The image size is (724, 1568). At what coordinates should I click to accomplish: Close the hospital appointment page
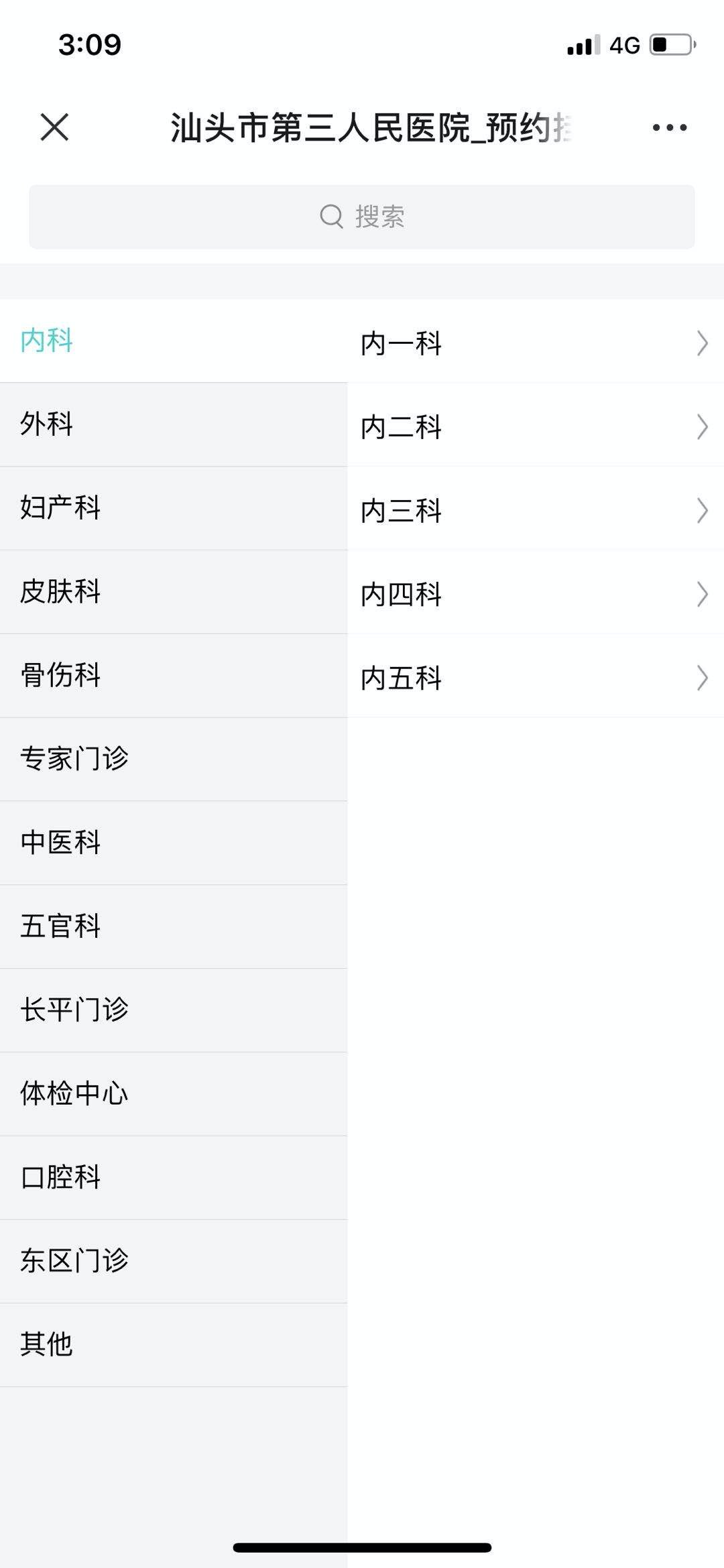54,127
